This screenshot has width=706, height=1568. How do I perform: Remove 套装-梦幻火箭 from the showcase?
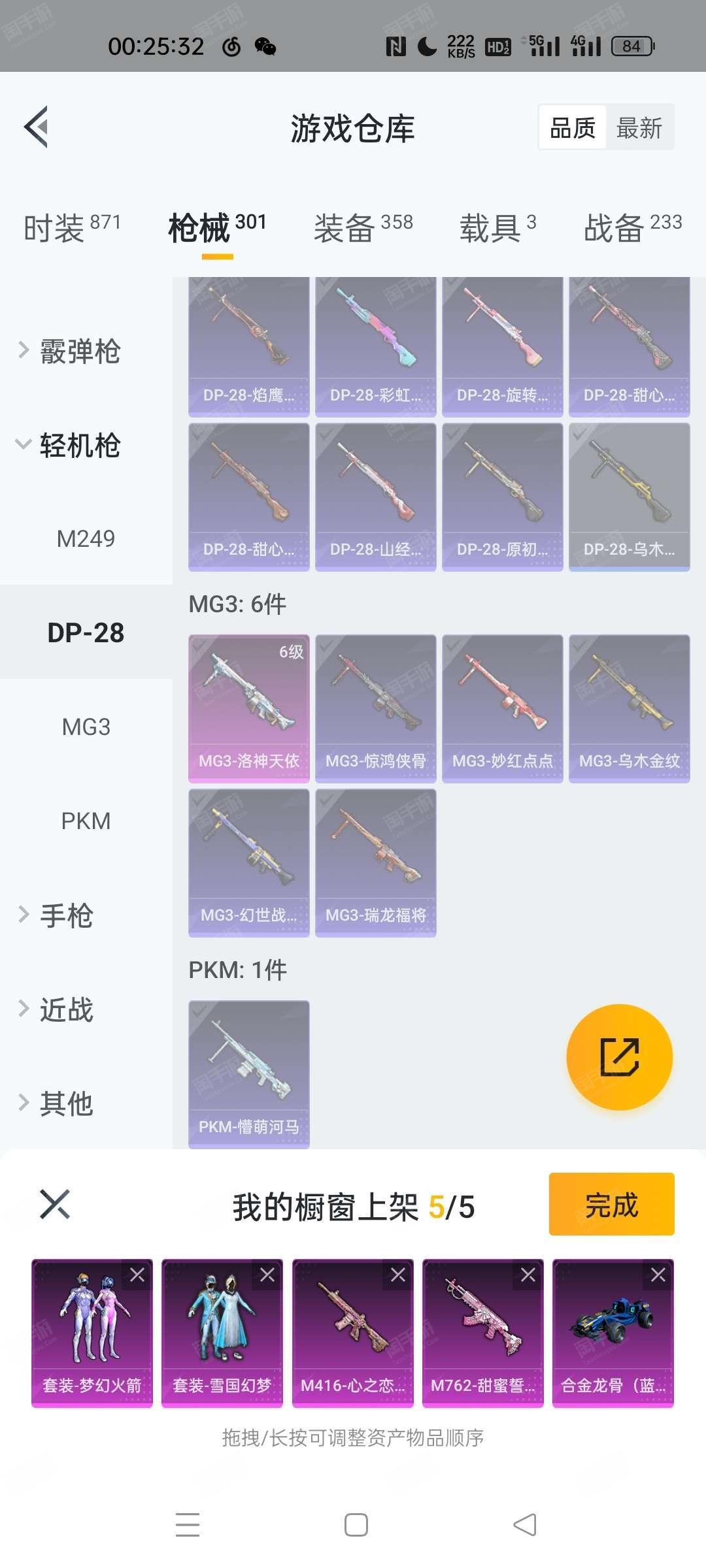click(x=137, y=1275)
